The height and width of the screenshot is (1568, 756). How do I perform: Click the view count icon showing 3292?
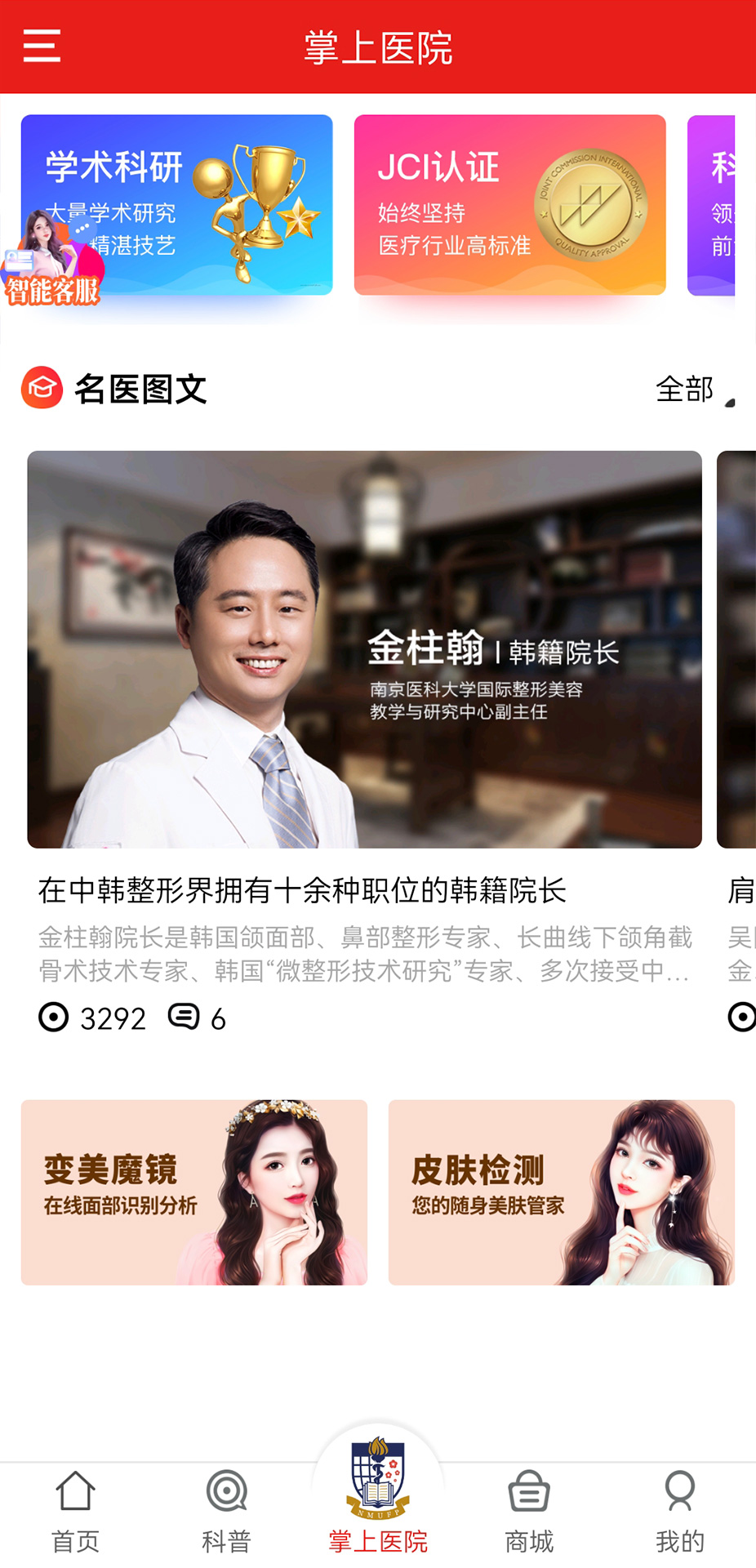(x=52, y=1018)
